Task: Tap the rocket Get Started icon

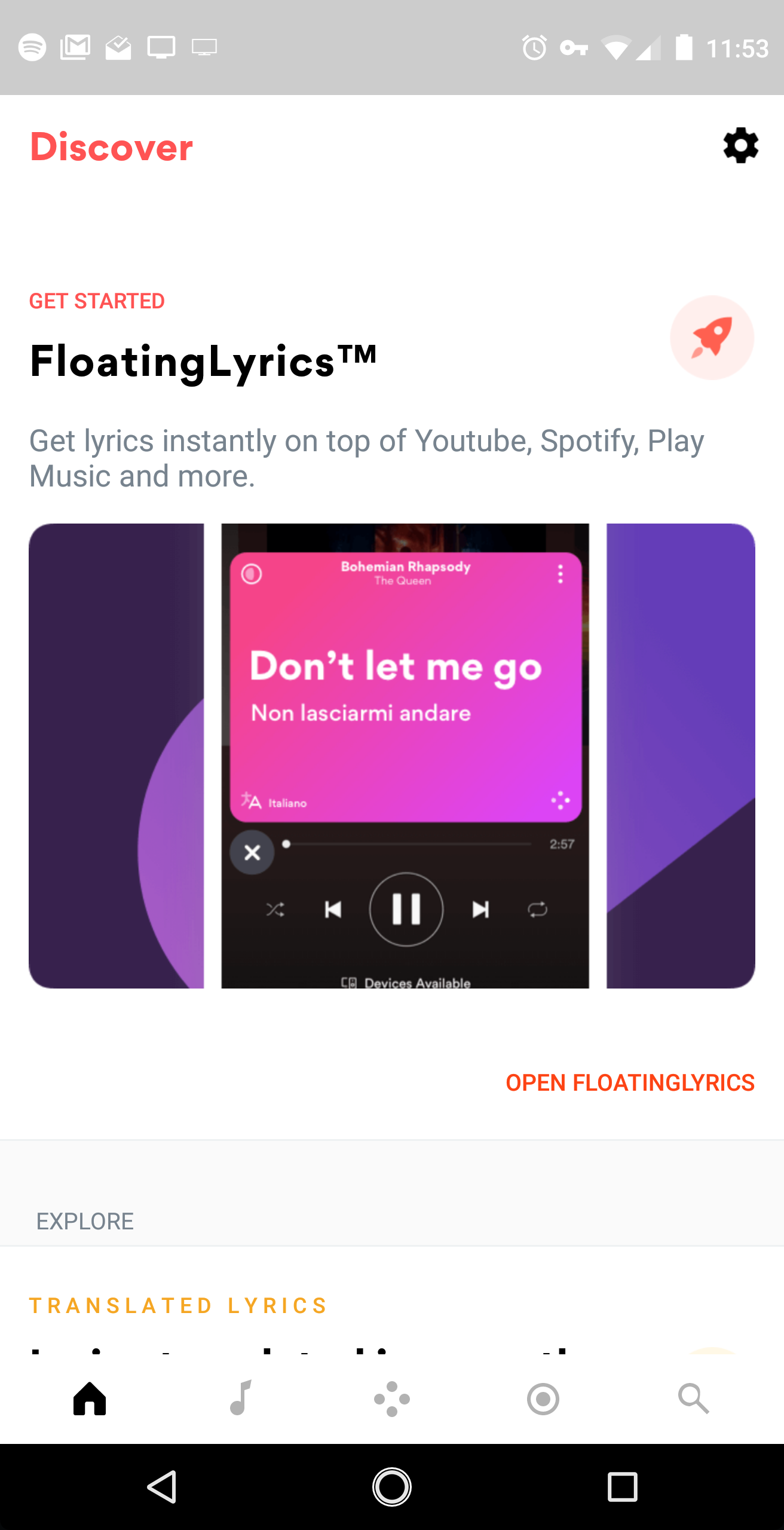Action: point(711,338)
